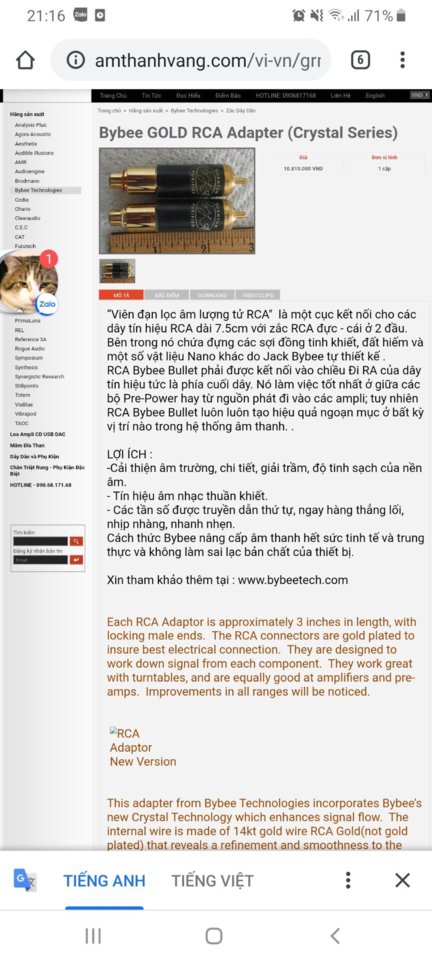Open the Zalo chat head with cat avatar
This screenshot has width=432, height=960.
pos(29,283)
